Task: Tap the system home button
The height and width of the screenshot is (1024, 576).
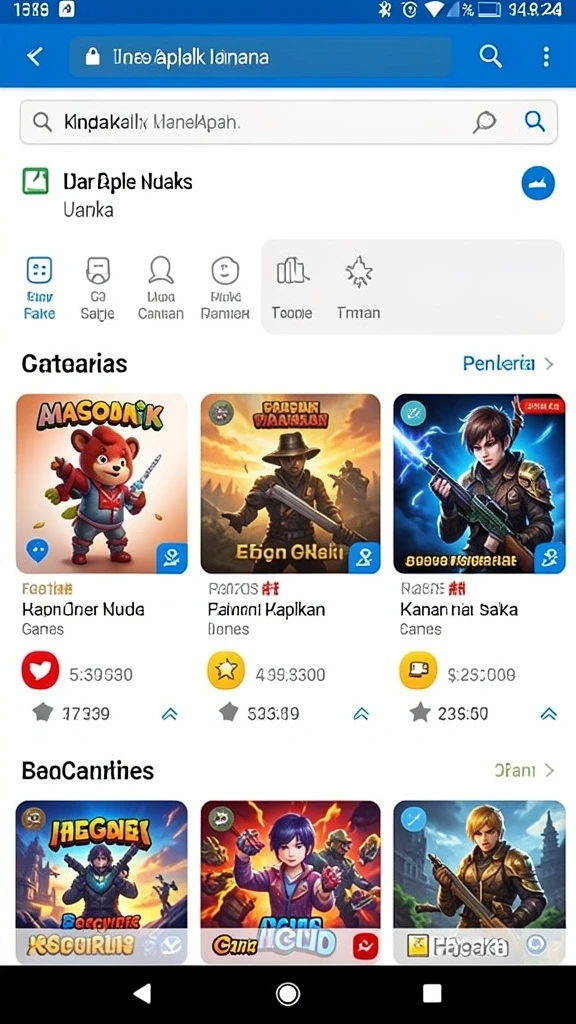Action: pyautogui.click(x=288, y=994)
